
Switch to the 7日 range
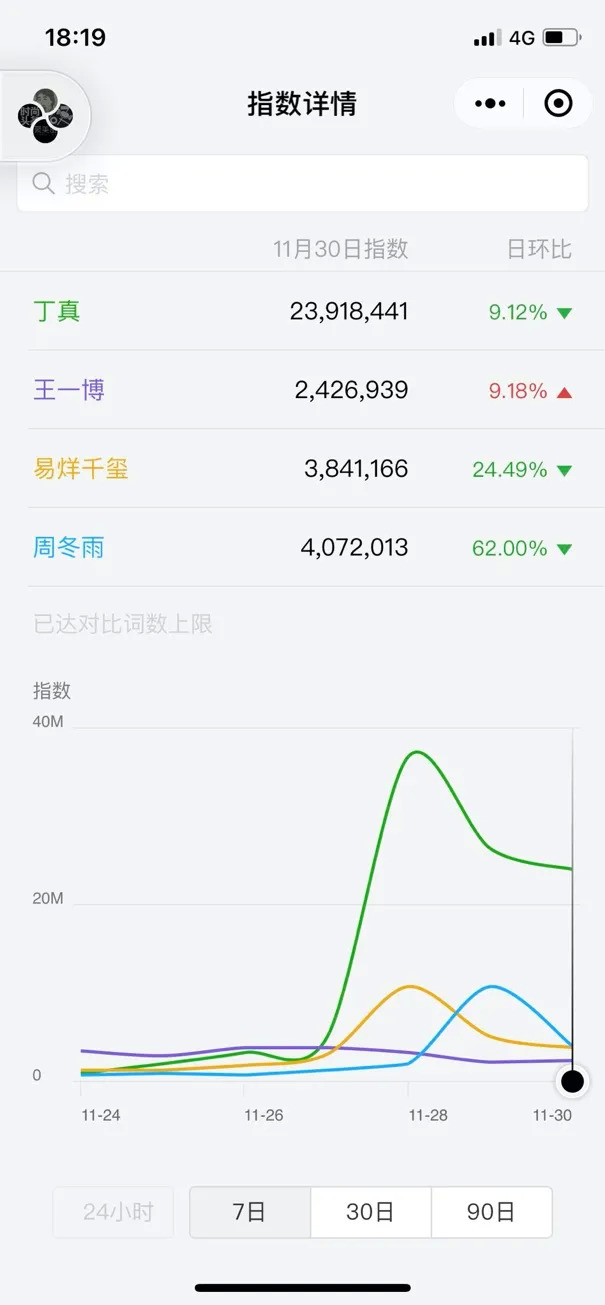pos(250,1212)
